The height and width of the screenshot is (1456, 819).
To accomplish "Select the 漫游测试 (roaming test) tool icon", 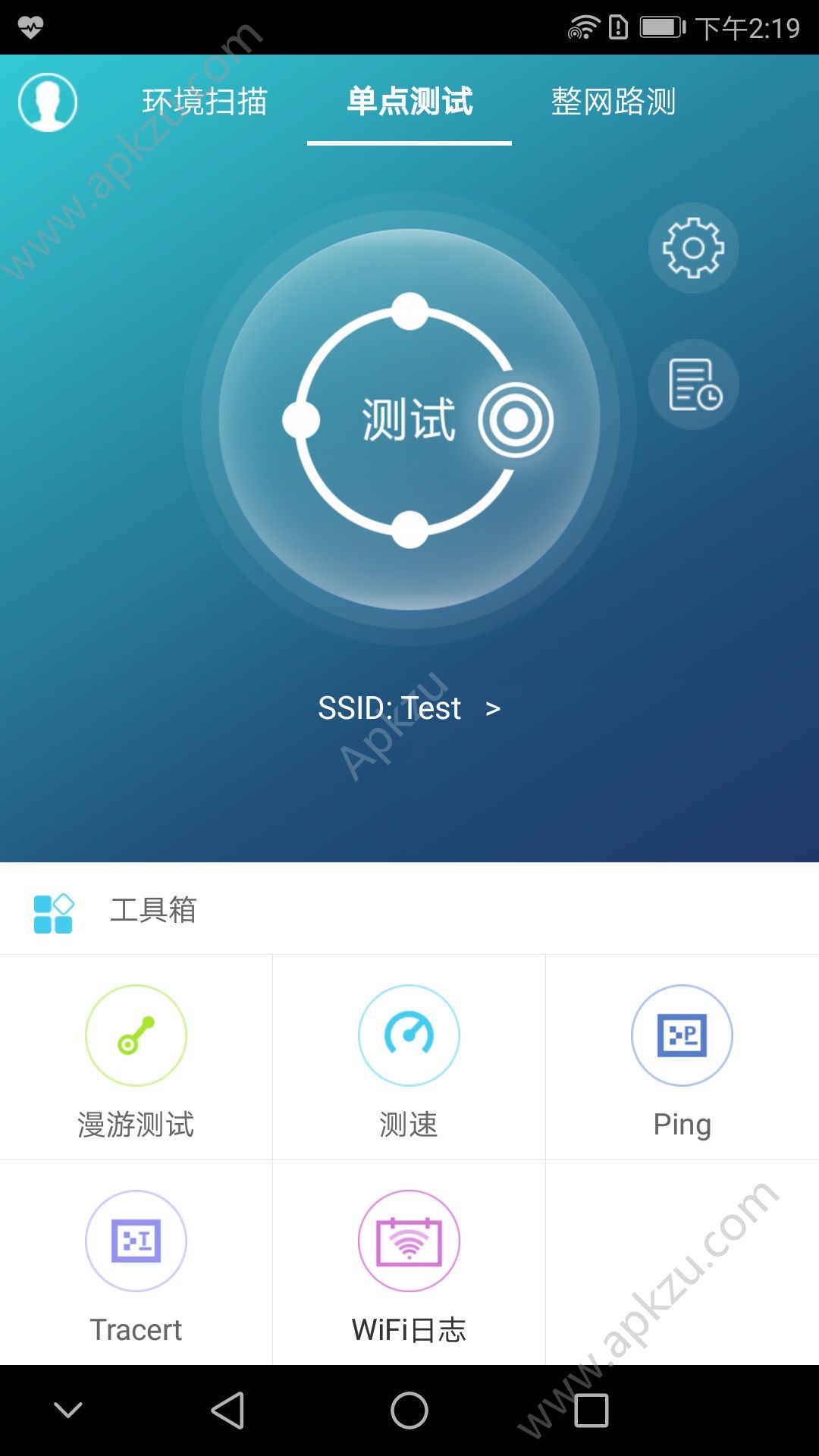I will coord(136,1035).
